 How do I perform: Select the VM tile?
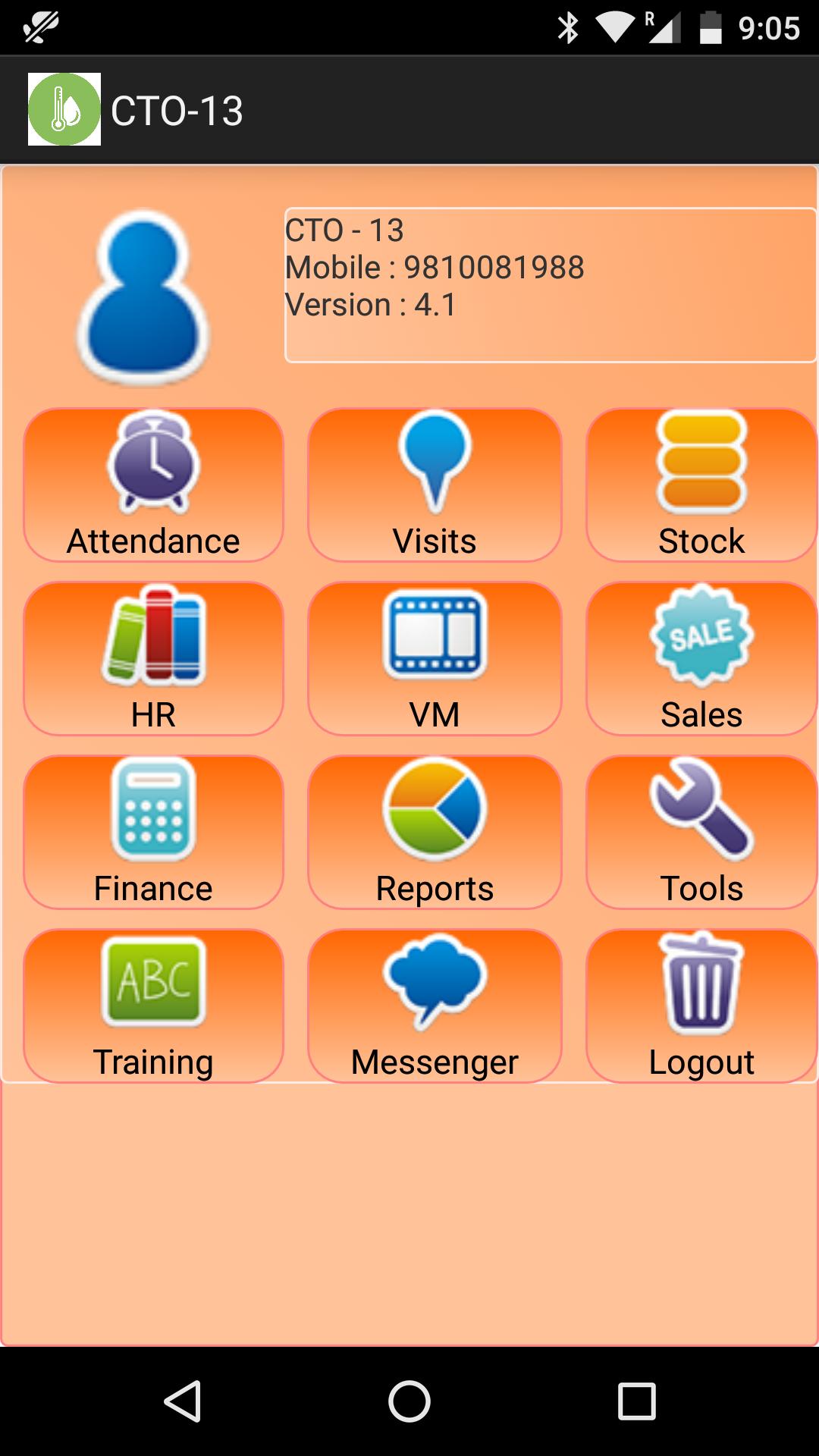[435, 658]
